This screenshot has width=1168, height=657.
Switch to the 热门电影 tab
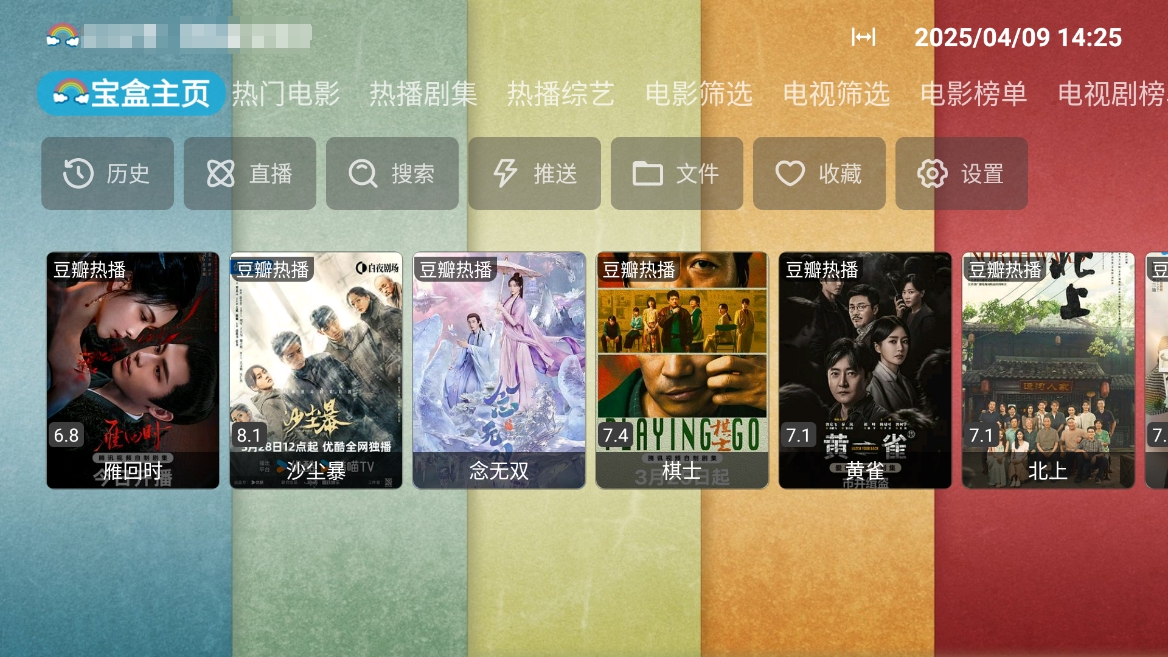[x=286, y=94]
